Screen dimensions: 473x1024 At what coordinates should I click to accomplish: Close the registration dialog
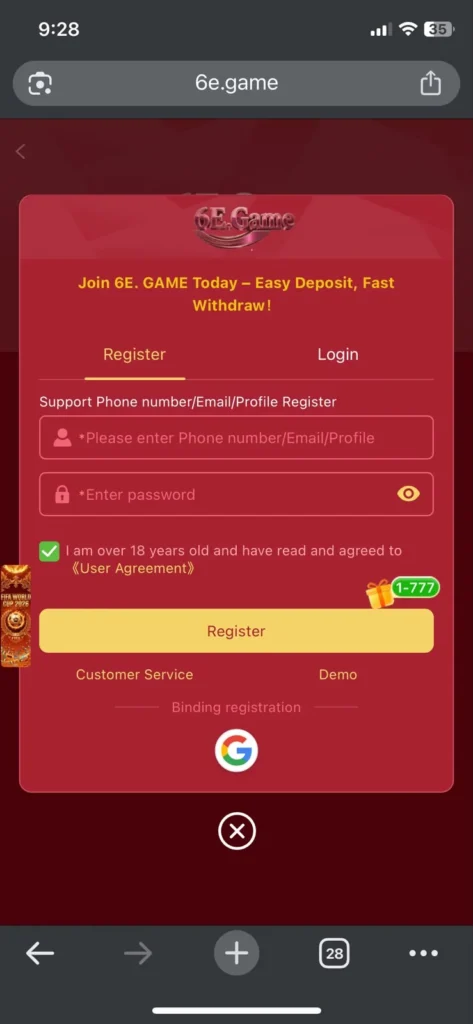236,831
